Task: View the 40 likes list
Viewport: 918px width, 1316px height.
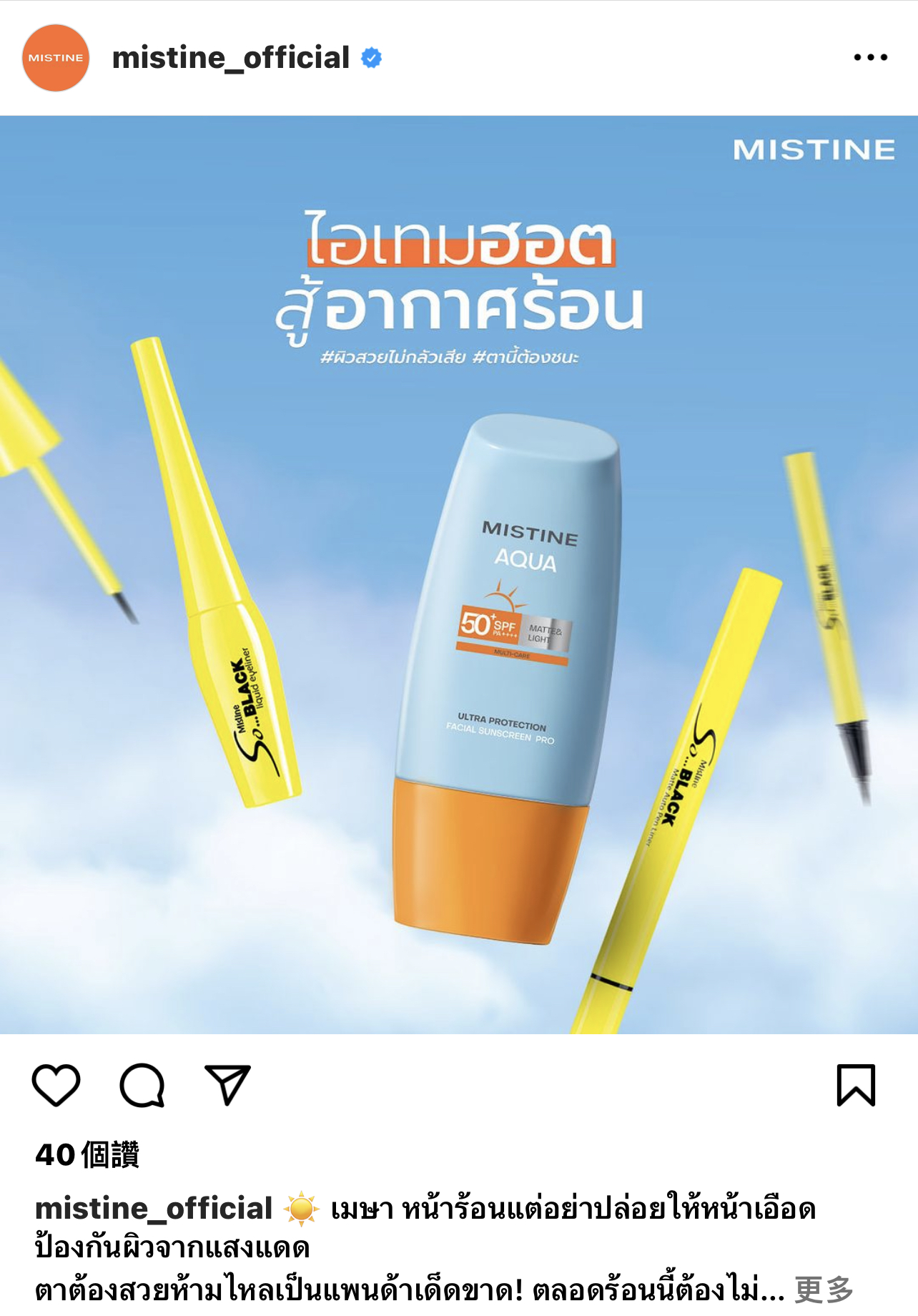Action: (x=87, y=1154)
